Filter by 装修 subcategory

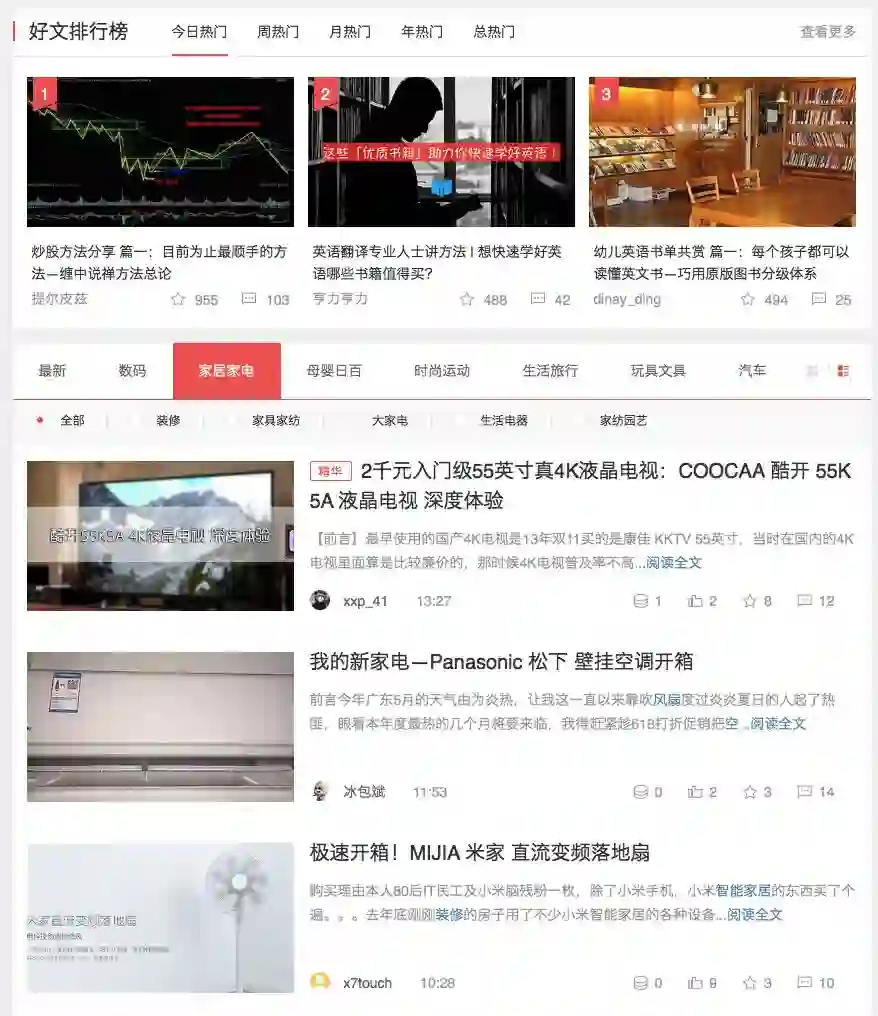[168, 420]
